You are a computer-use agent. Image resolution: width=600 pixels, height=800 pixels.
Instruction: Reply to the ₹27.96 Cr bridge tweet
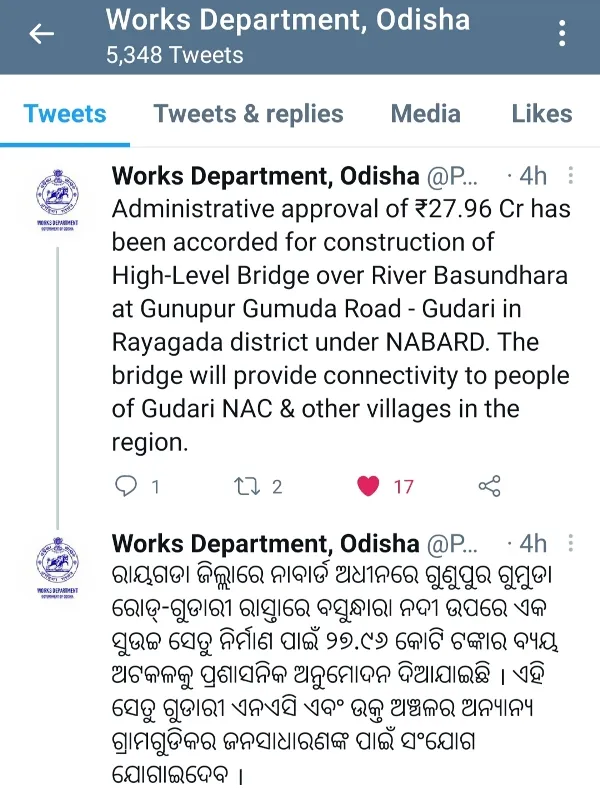[x=127, y=487]
